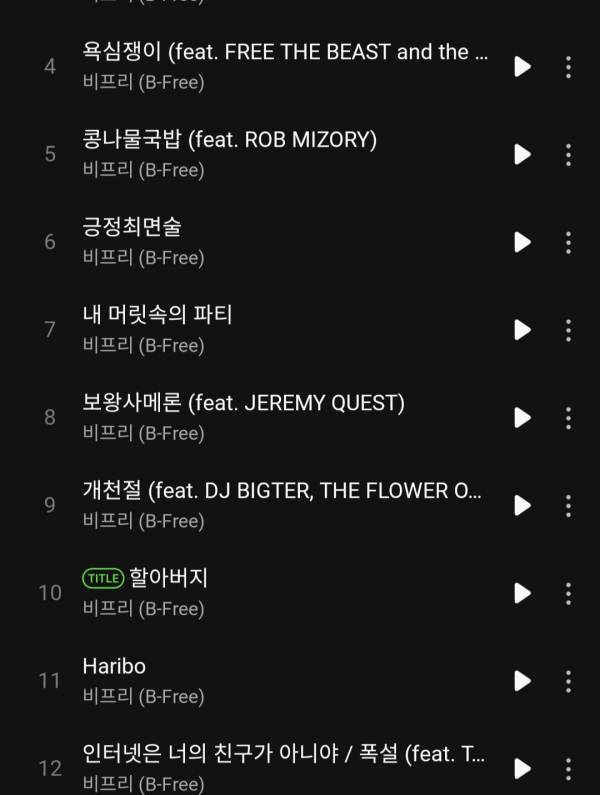This screenshot has width=600, height=795.
Task: Open overflow menu for 콩나물국밥
Action: point(568,154)
